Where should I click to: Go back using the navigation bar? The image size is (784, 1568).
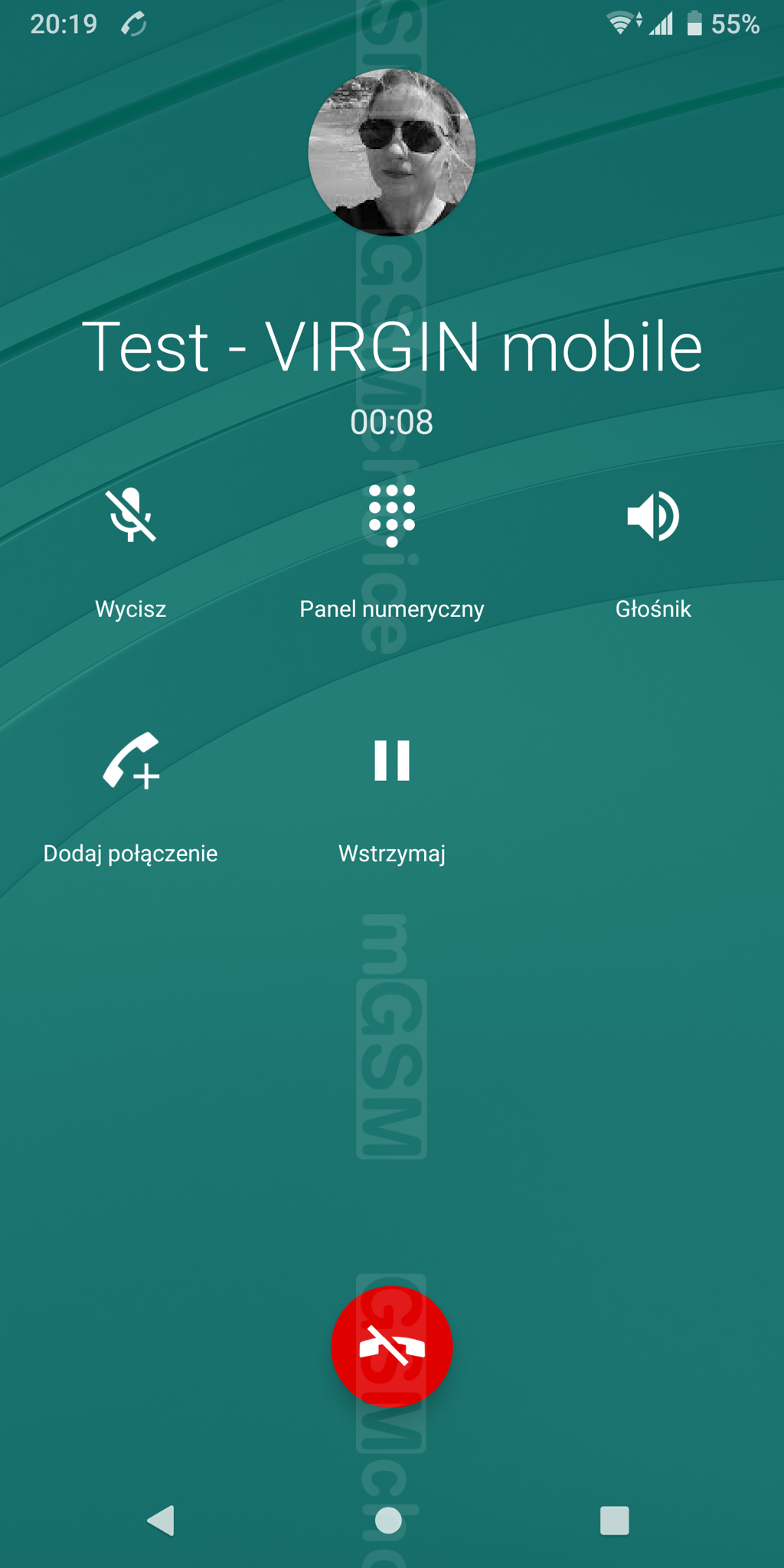[161, 1521]
